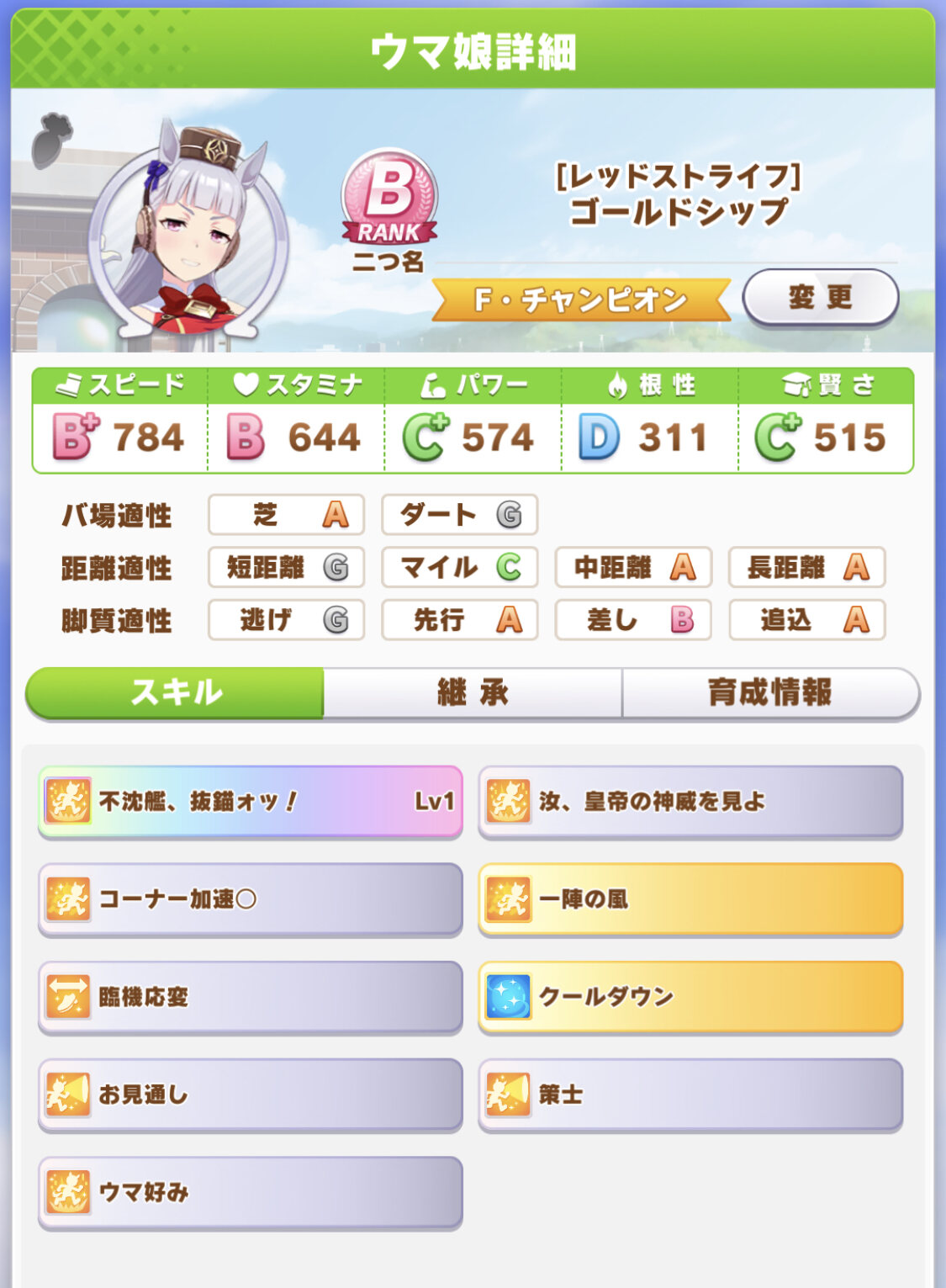Open skill 不沈艦、抜錨ォッ！ details
This screenshot has width=946, height=1288.
tap(251, 801)
